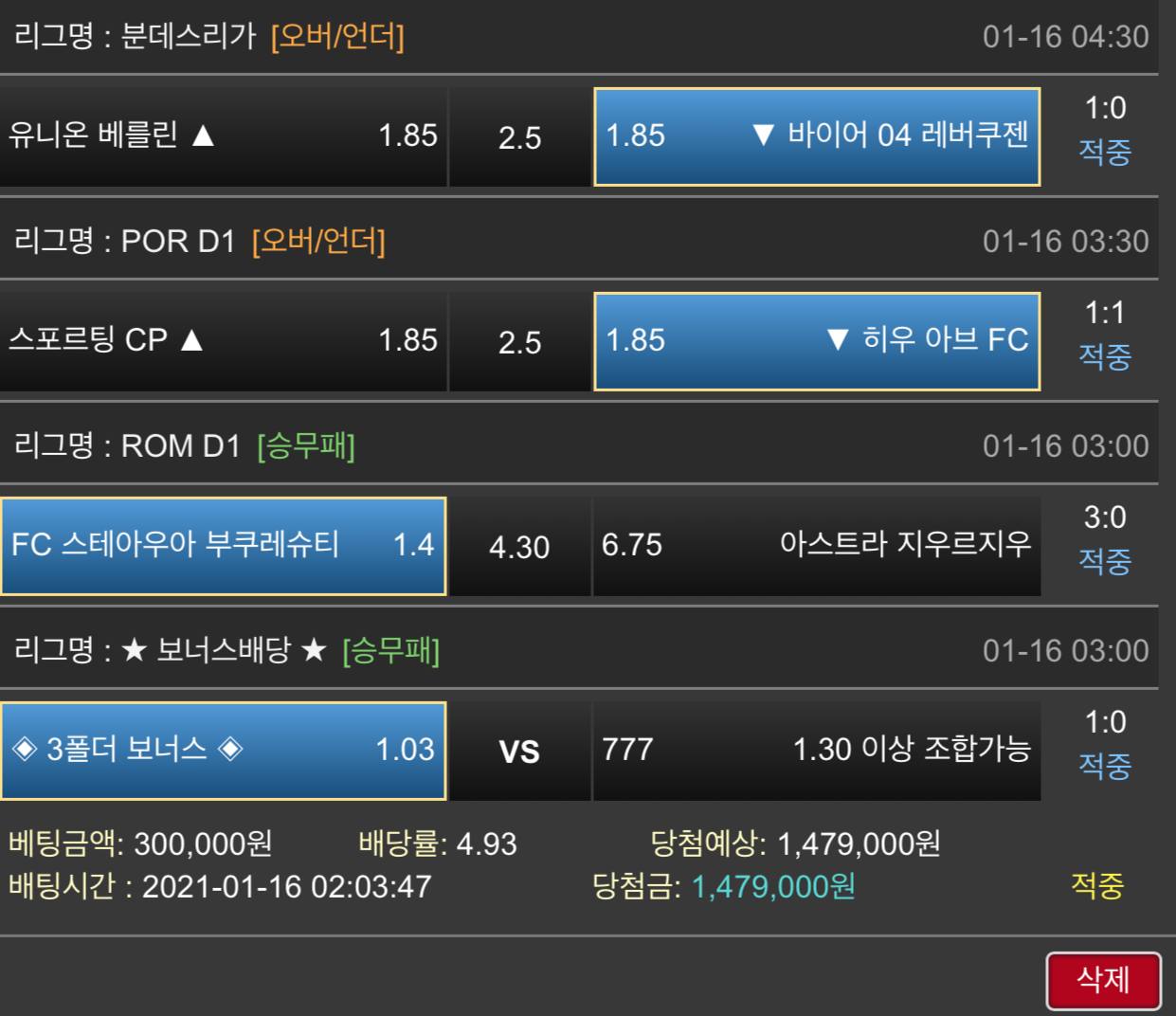Tap the red 삭제 delete button

click(x=1103, y=980)
